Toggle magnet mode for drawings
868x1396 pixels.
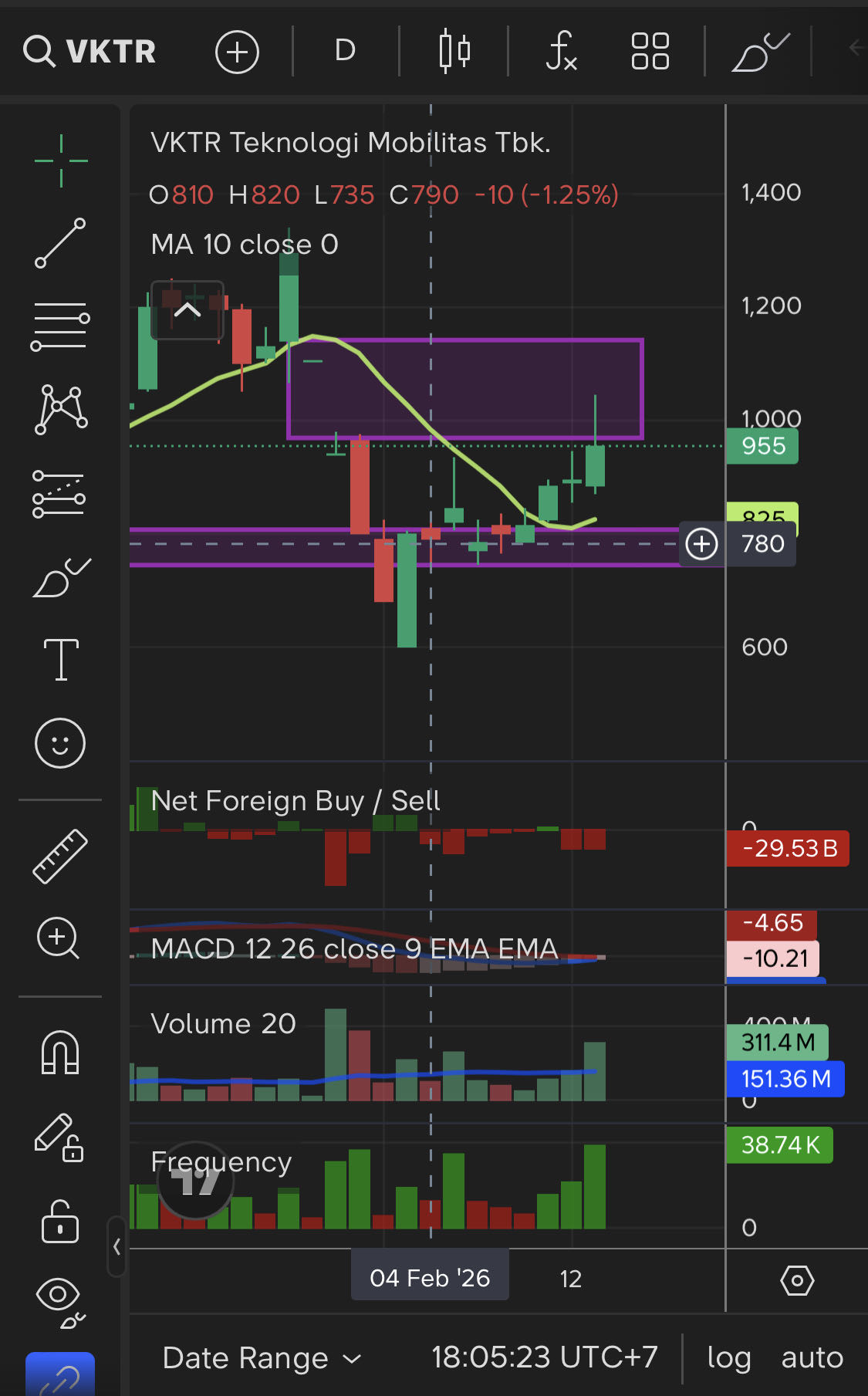pyautogui.click(x=60, y=1053)
